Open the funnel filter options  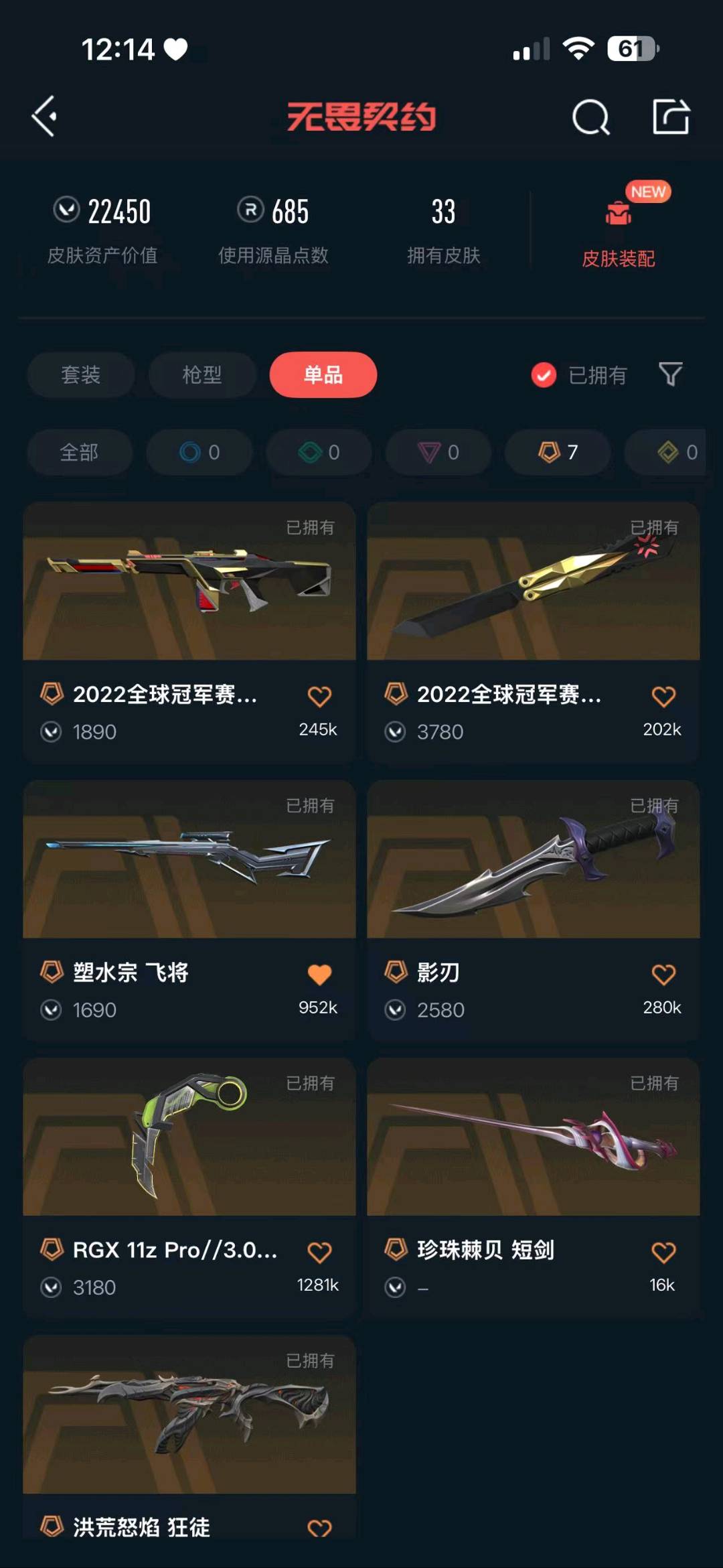point(670,374)
